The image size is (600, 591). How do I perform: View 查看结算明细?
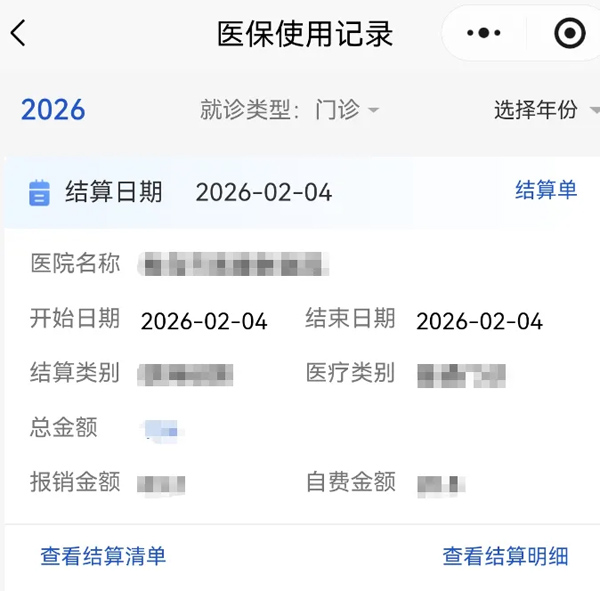point(505,556)
